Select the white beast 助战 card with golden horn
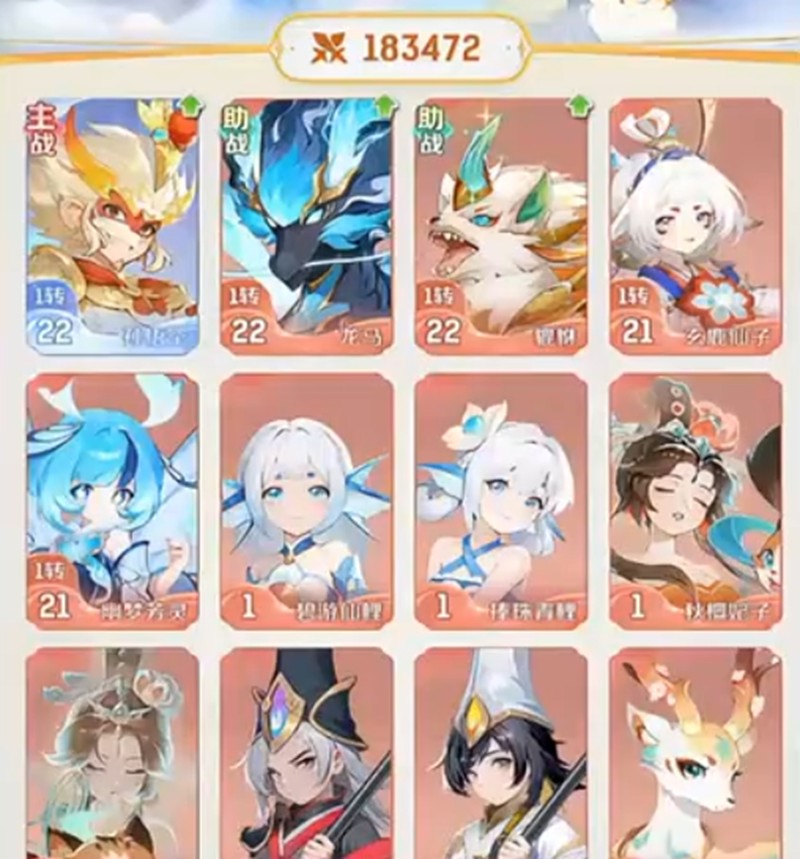Viewport: 800px width, 859px height. coord(501,225)
